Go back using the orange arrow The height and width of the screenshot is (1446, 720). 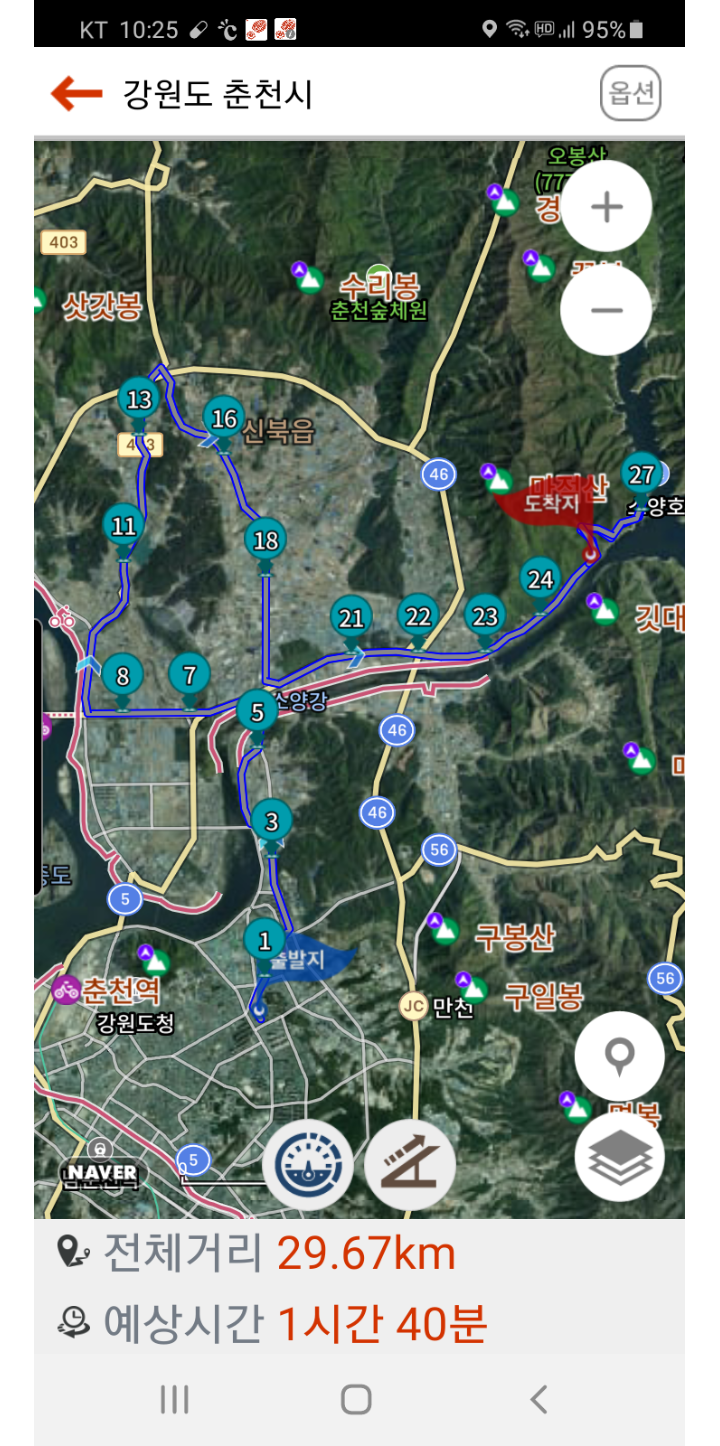(76, 94)
